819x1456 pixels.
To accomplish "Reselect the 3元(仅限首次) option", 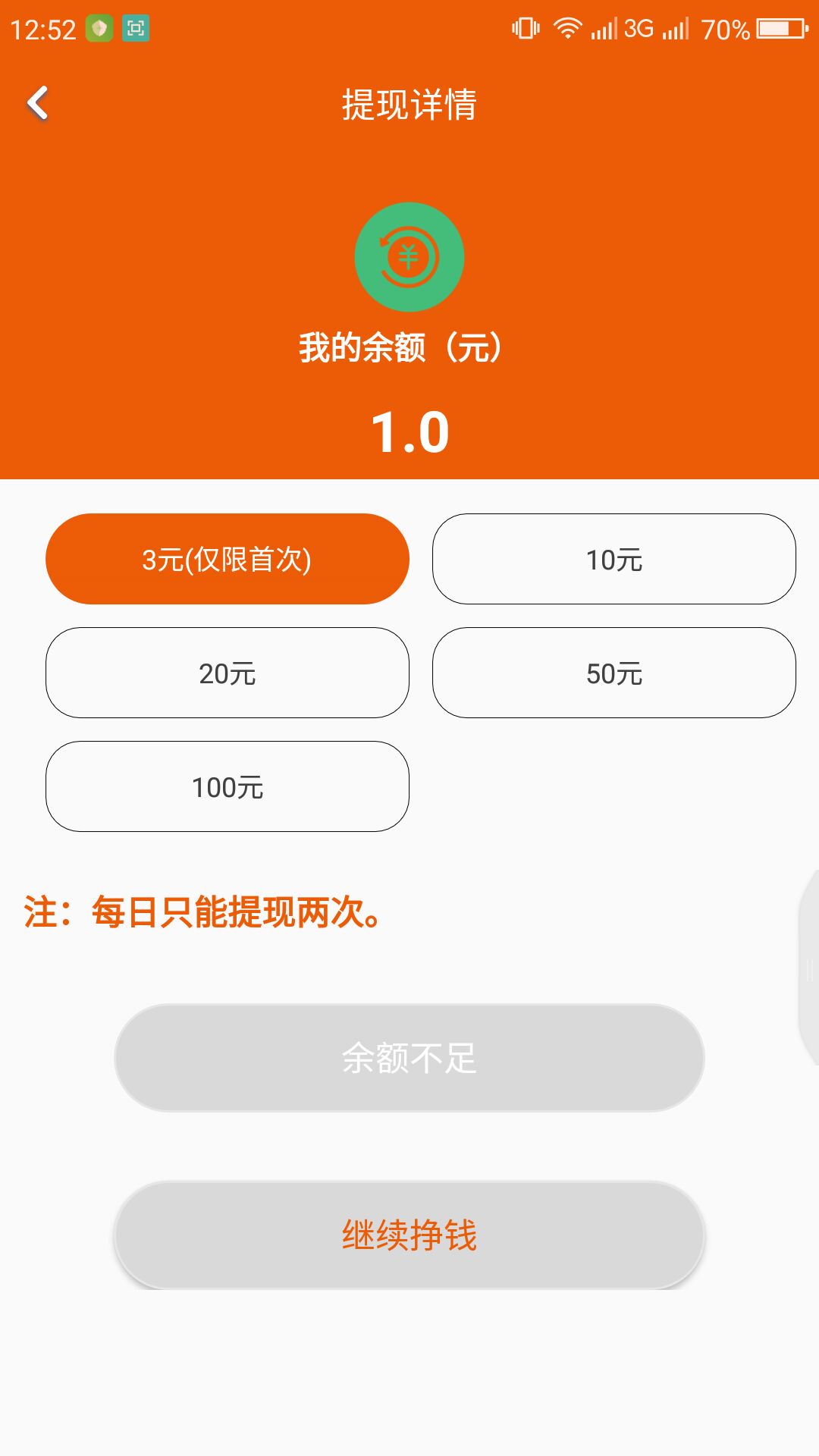I will pyautogui.click(x=227, y=557).
